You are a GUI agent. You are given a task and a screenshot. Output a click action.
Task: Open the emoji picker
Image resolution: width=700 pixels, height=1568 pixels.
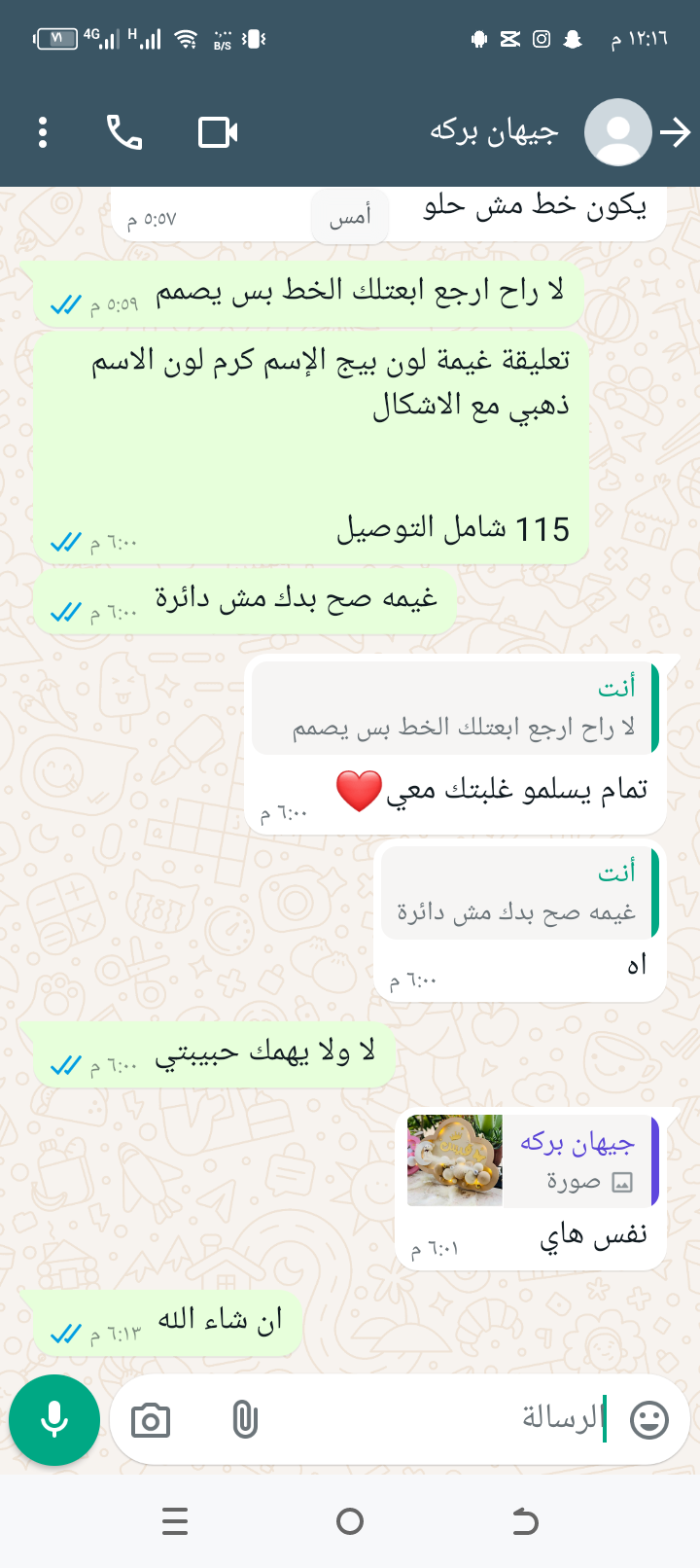pyautogui.click(x=649, y=1420)
